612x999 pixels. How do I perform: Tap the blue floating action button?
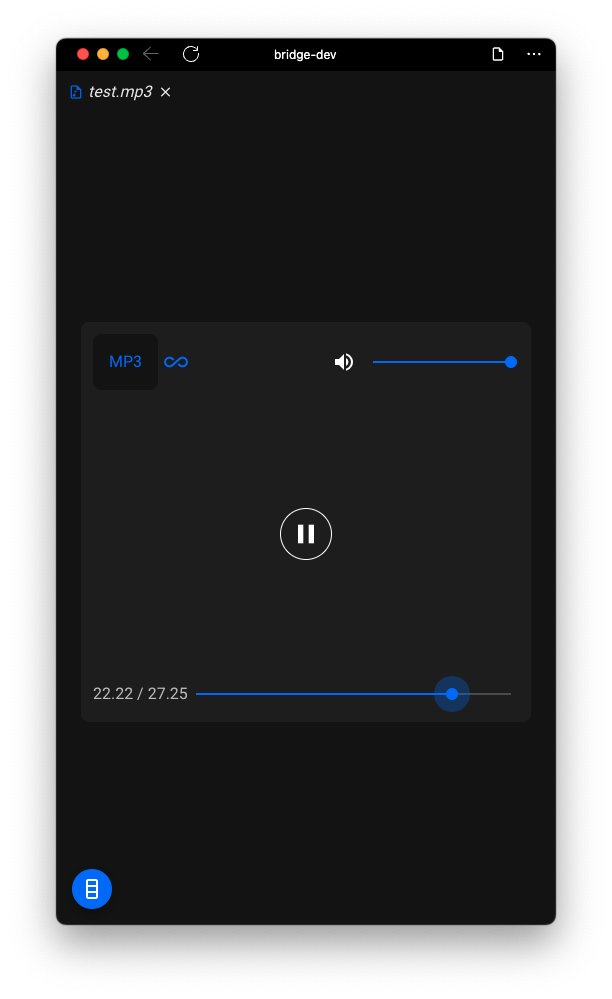92,888
